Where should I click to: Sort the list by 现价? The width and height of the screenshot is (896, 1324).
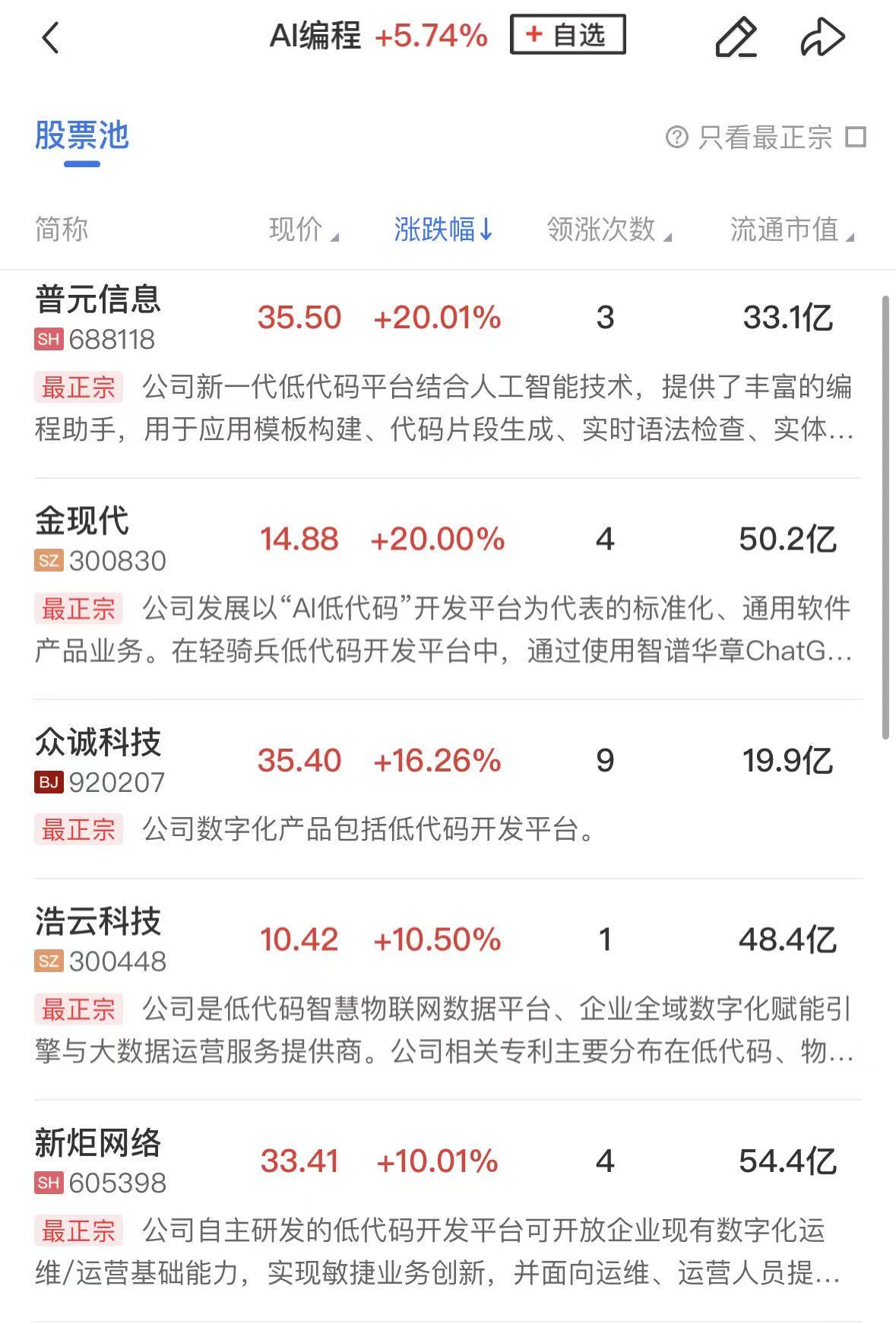pos(302,229)
